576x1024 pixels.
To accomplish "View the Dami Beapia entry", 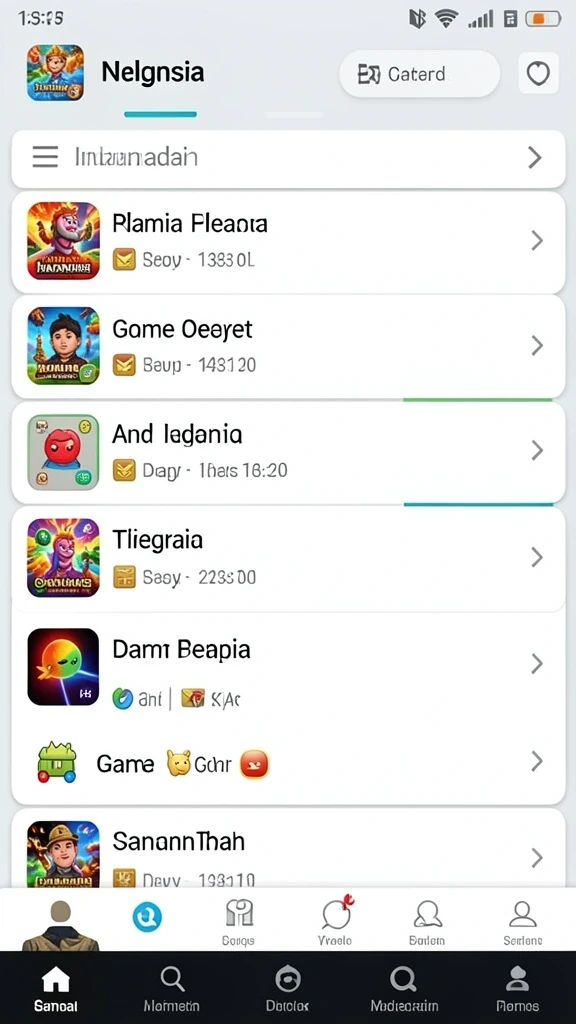I will click(x=288, y=666).
